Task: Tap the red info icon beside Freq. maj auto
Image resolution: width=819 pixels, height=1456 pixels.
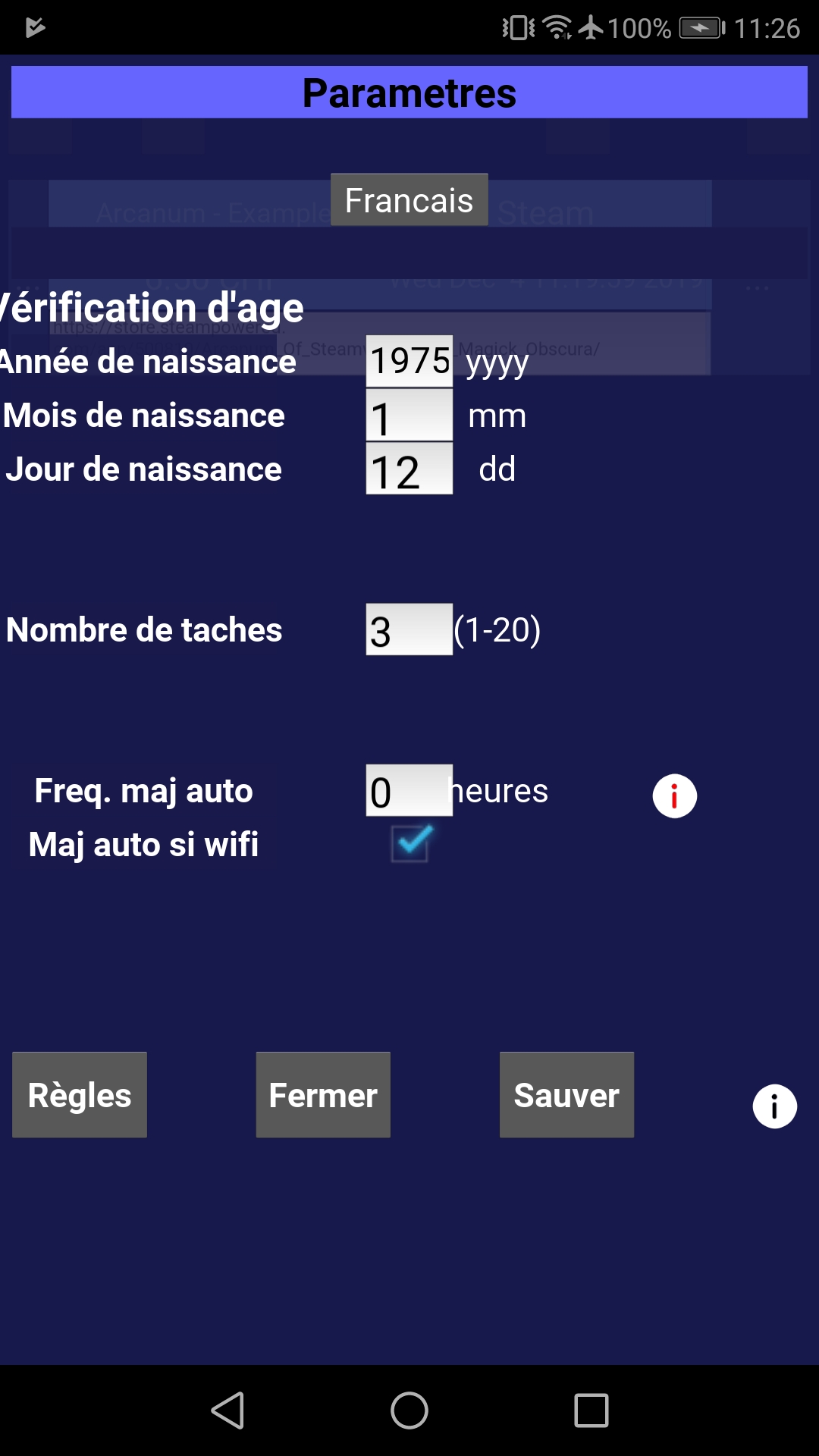Action: (673, 795)
